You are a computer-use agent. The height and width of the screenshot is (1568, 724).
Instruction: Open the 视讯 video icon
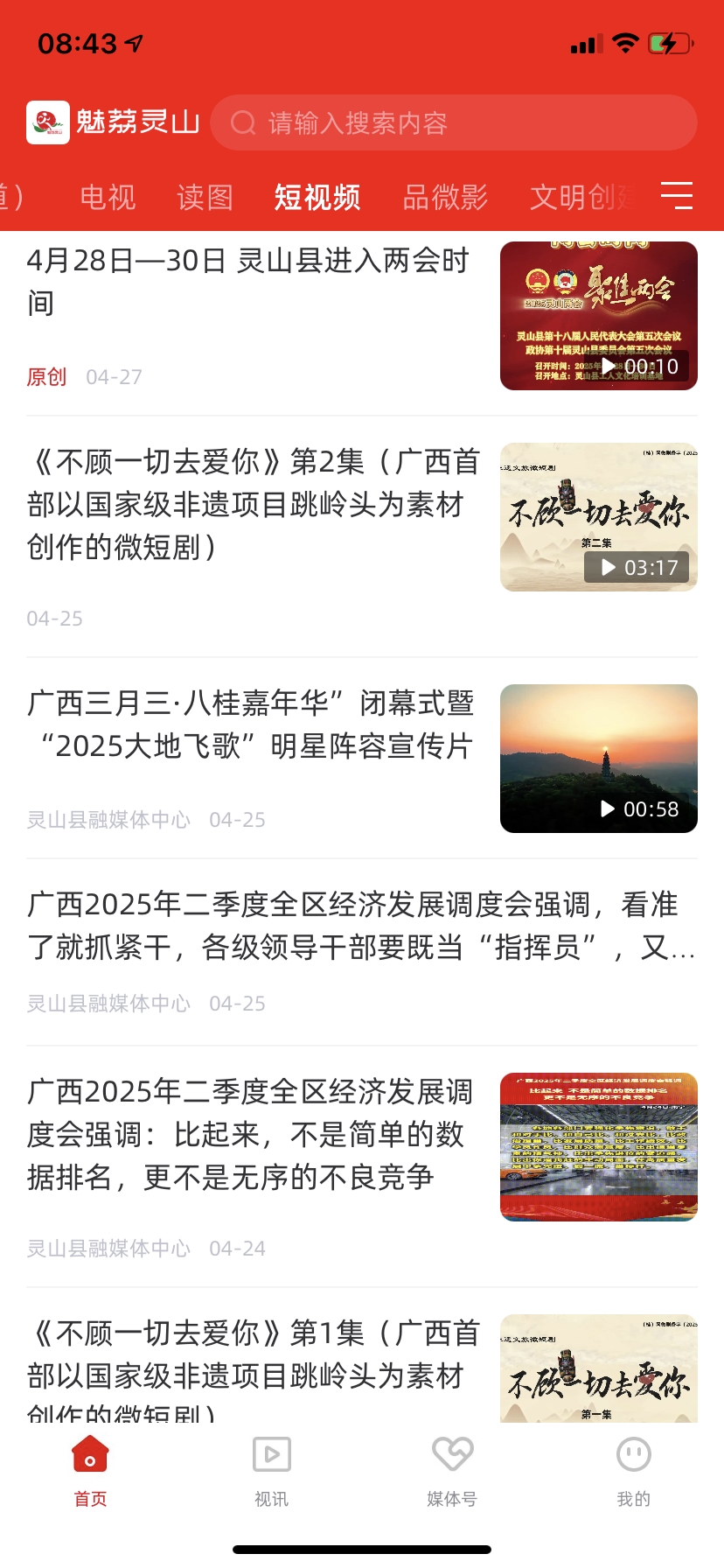point(271,1453)
